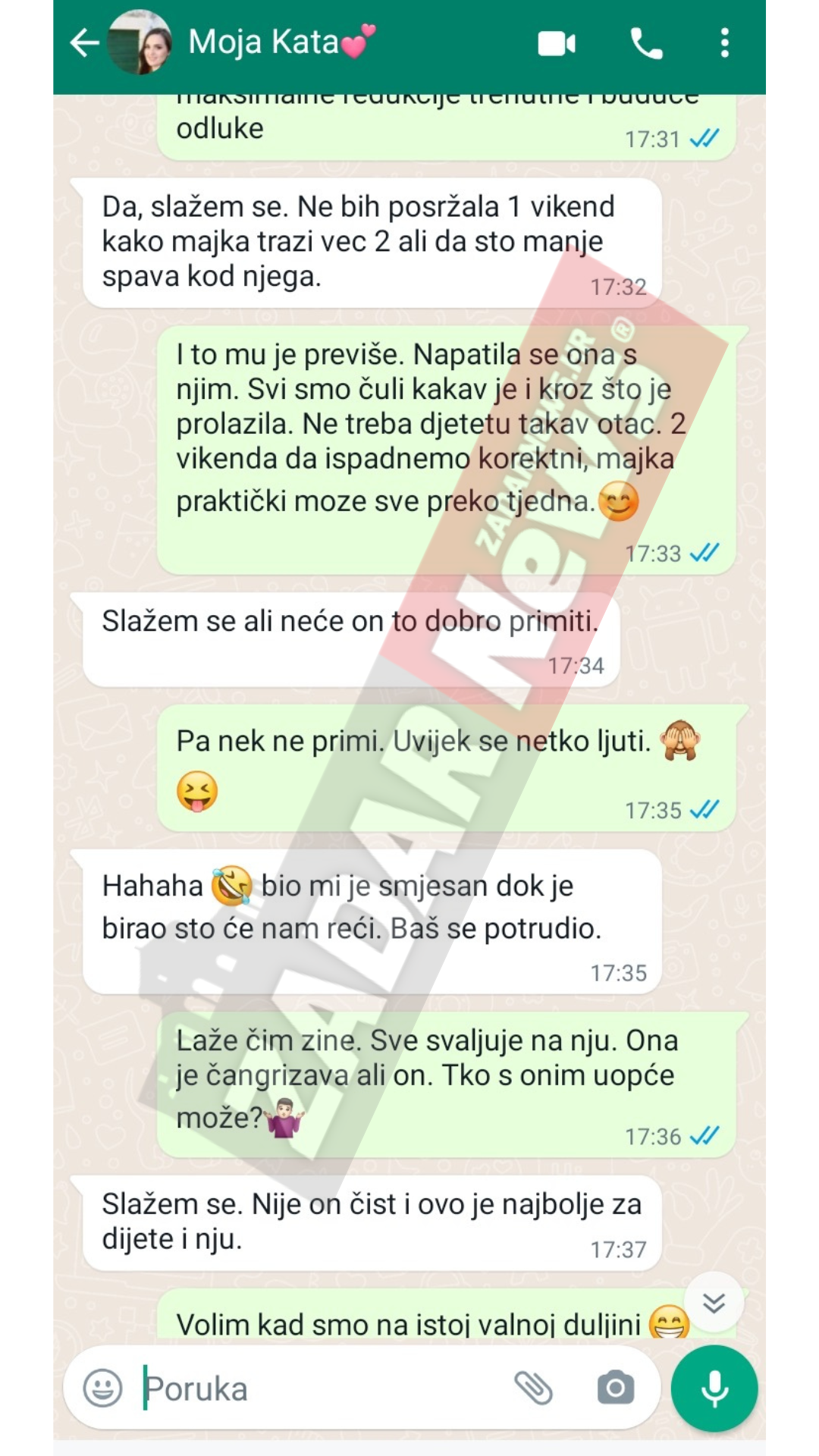Start a video call with Moja Kata
This screenshot has height=1456, width=819.
click(x=557, y=44)
